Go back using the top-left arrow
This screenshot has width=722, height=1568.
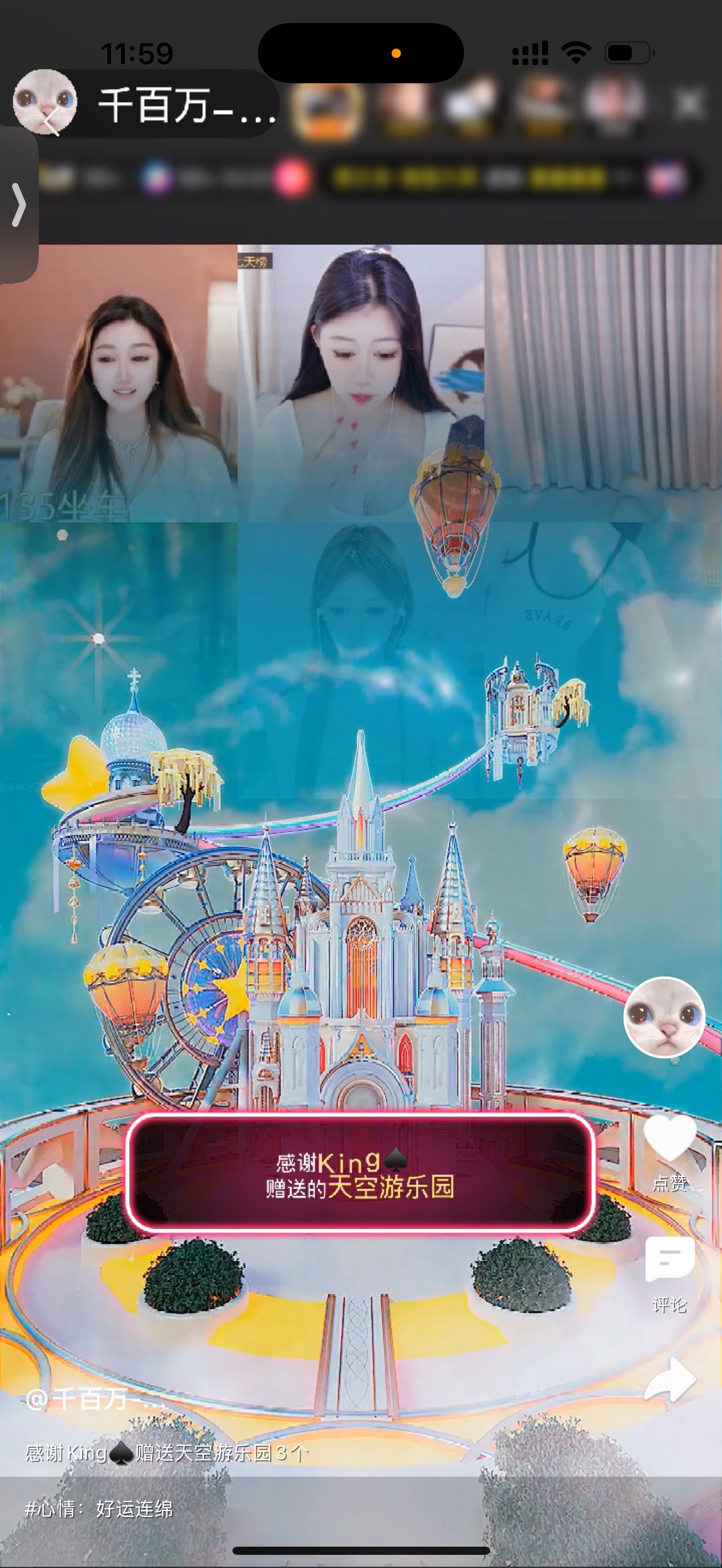pos(51,121)
